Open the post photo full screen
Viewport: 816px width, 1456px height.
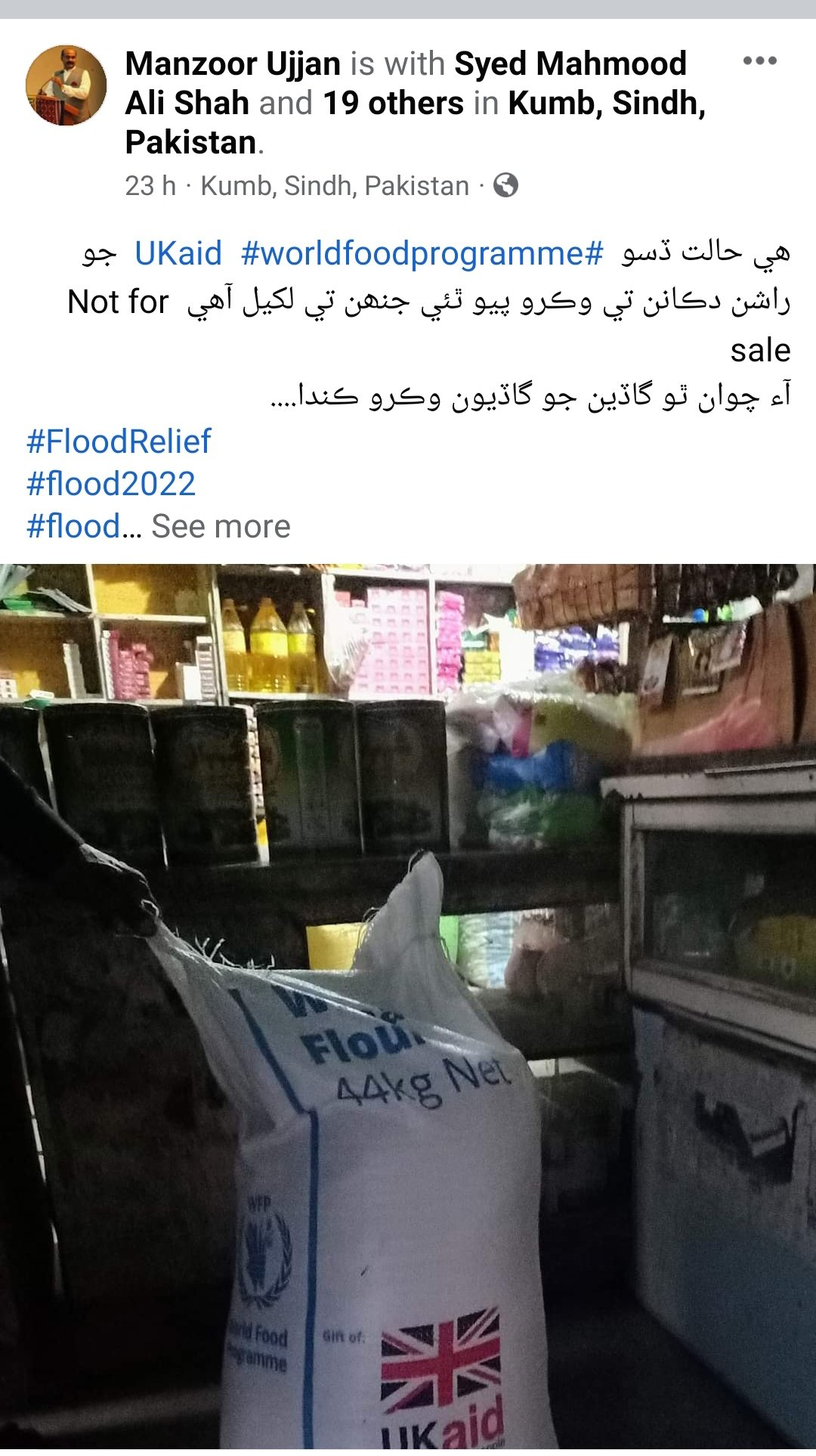pos(408,1010)
